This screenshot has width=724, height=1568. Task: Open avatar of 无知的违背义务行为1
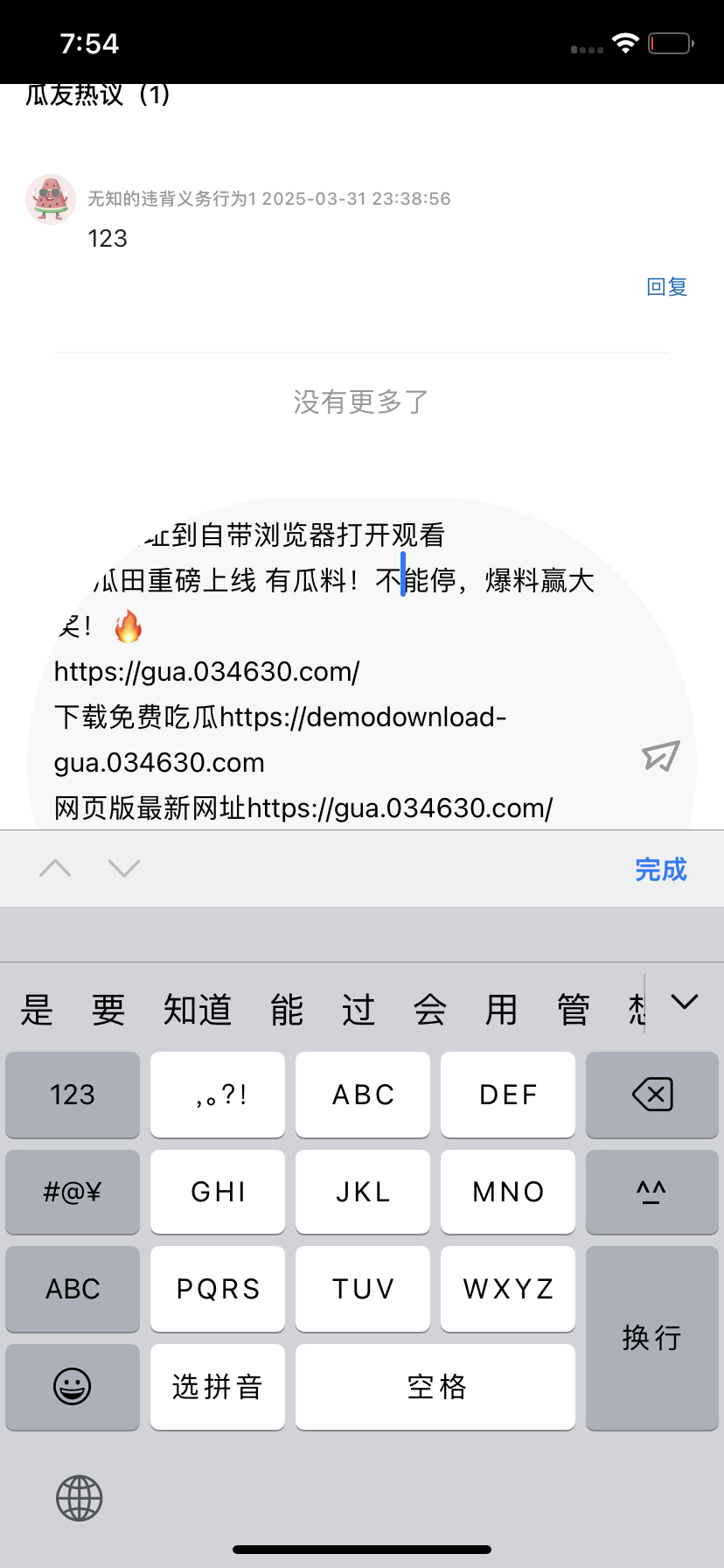pyautogui.click(x=51, y=199)
